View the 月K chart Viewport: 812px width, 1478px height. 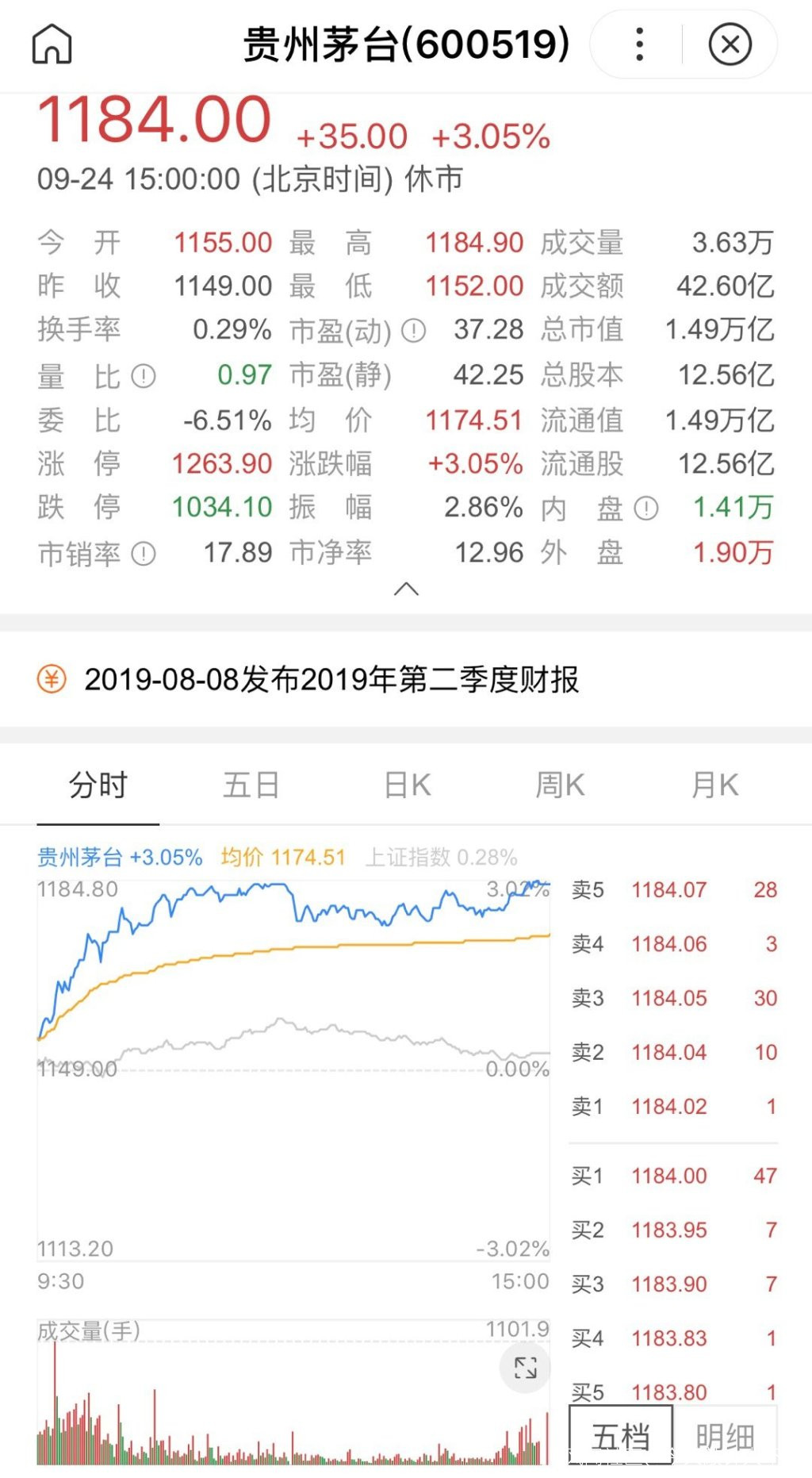714,785
